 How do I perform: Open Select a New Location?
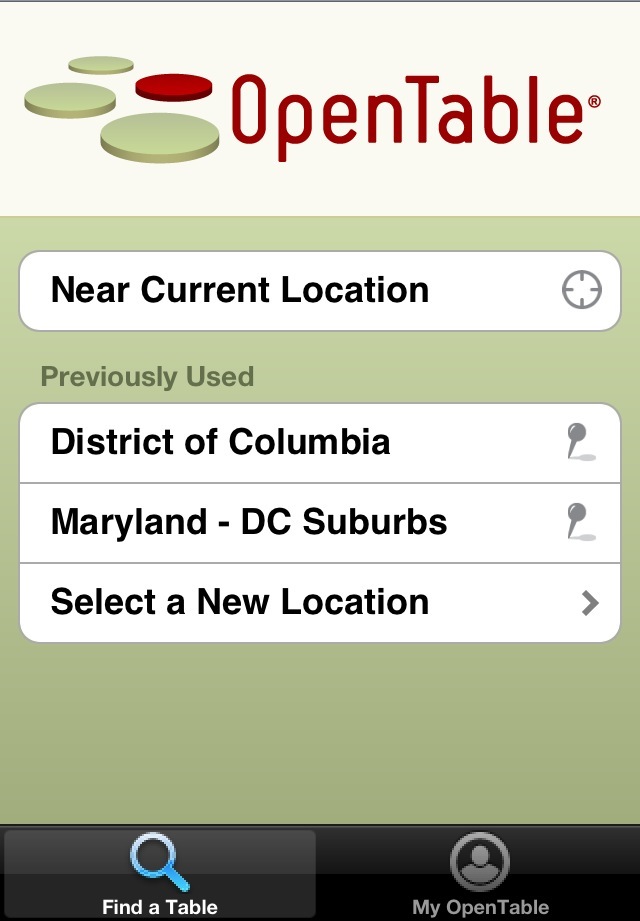[319, 602]
